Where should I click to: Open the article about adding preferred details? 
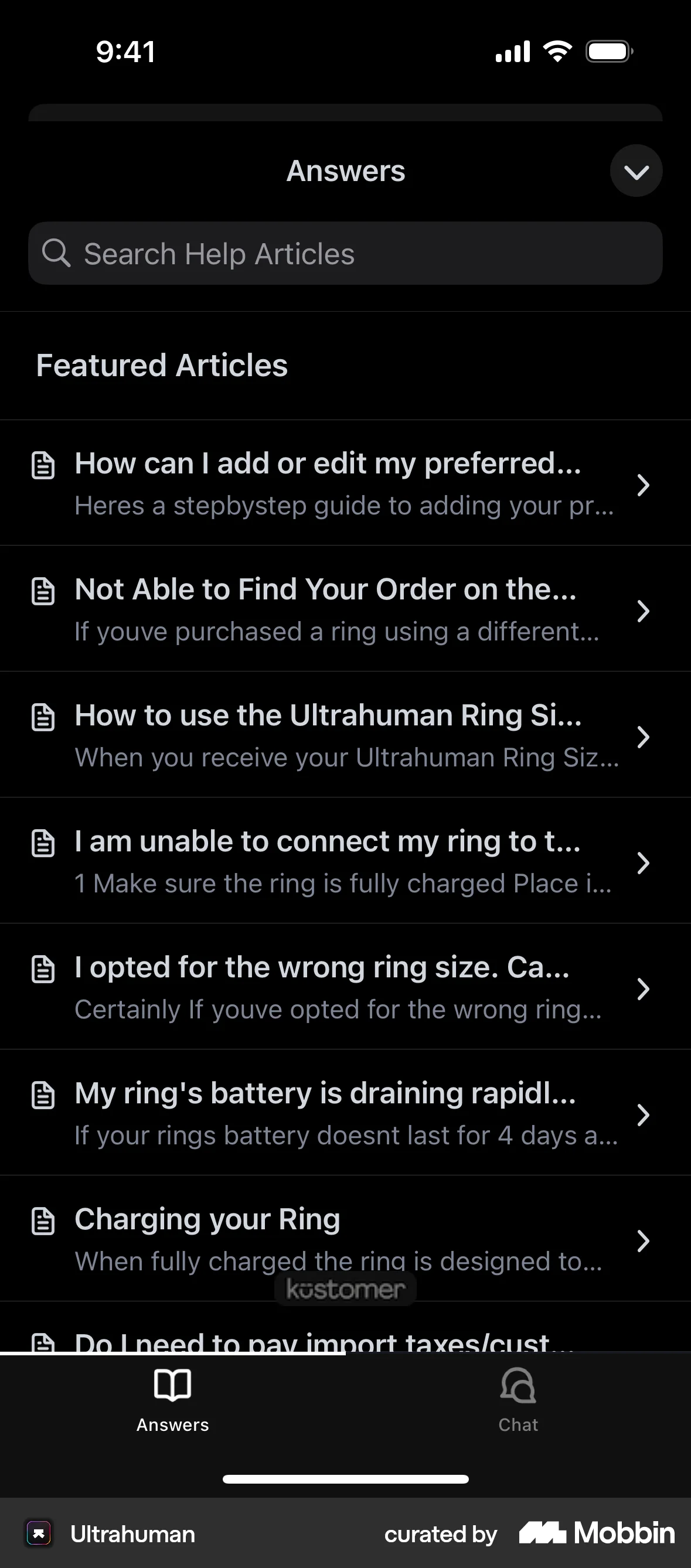pyautogui.click(x=345, y=484)
